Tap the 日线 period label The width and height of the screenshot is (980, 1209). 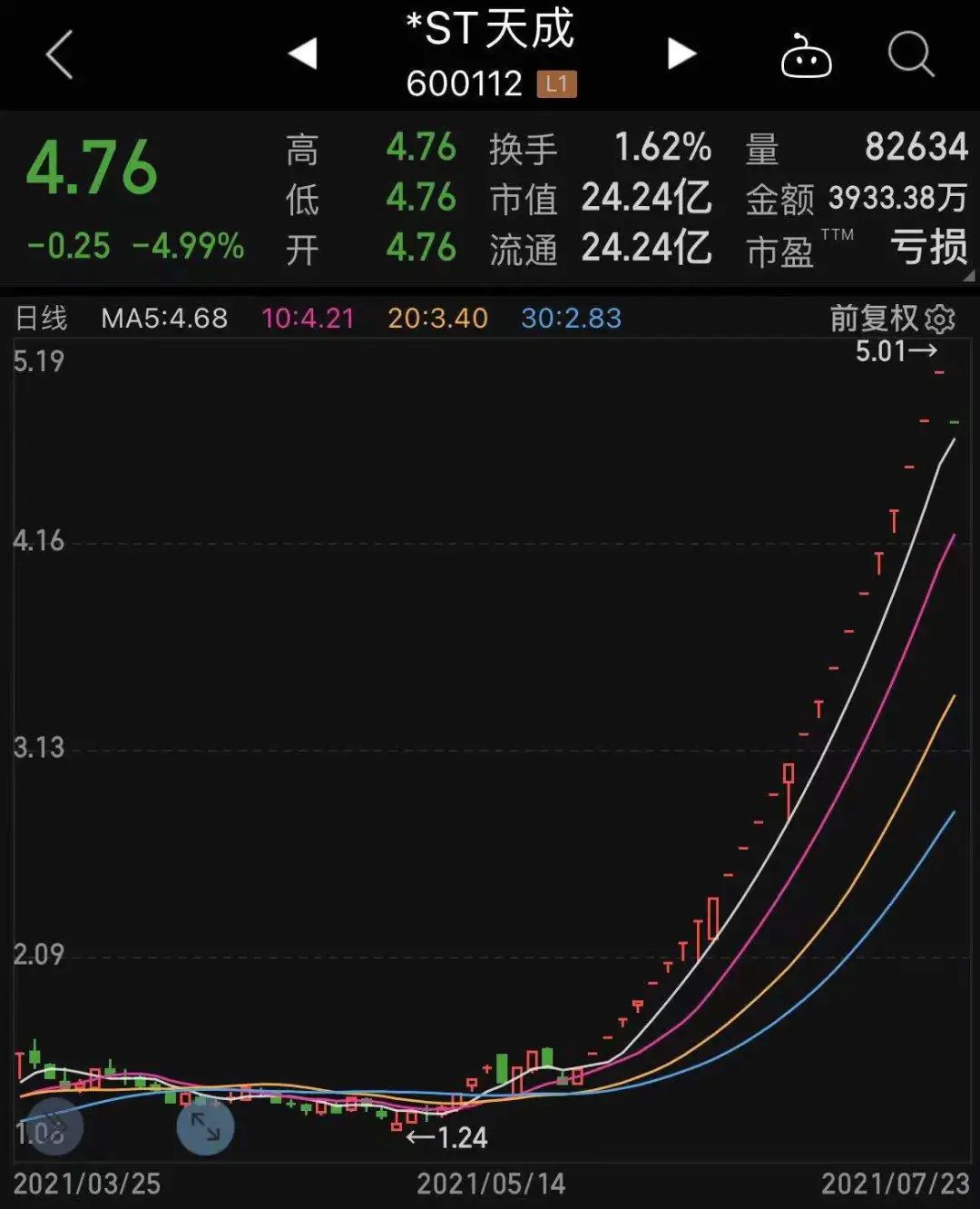click(42, 319)
